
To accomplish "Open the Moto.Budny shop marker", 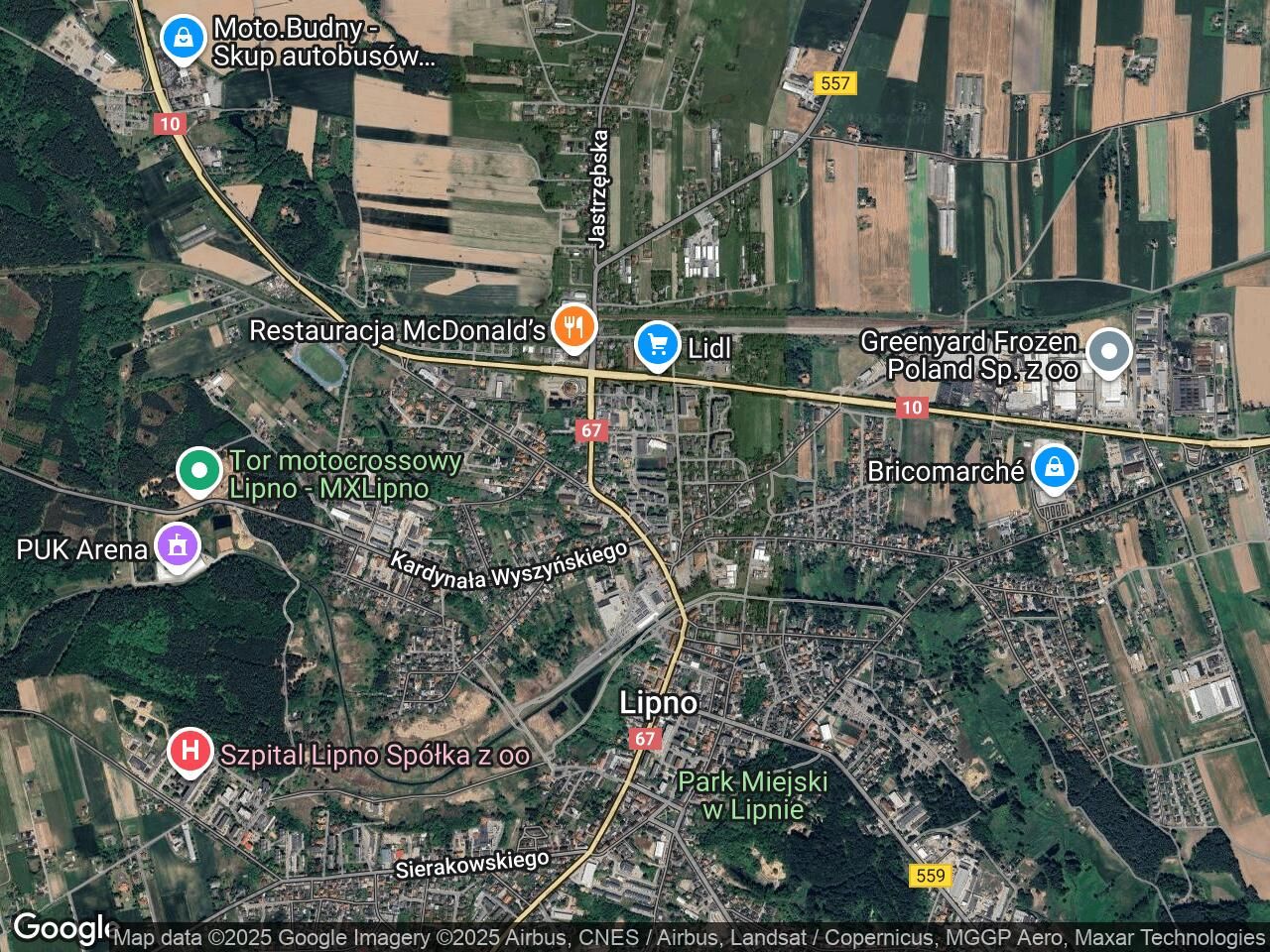I will (183, 40).
